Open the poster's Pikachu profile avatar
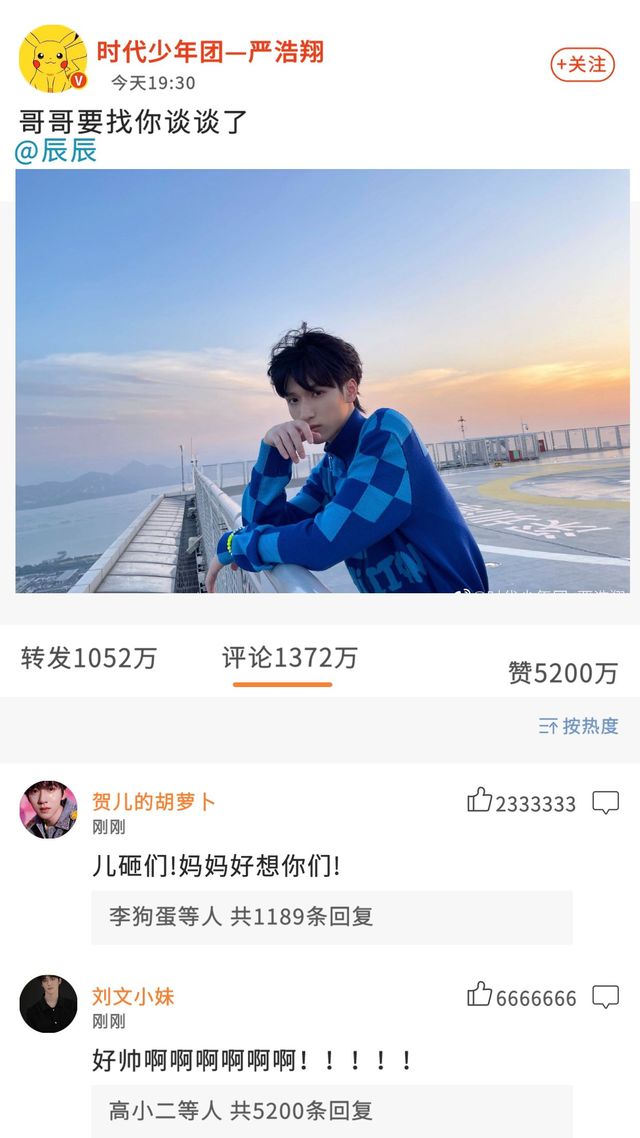The width and height of the screenshot is (640, 1138). pos(53,59)
